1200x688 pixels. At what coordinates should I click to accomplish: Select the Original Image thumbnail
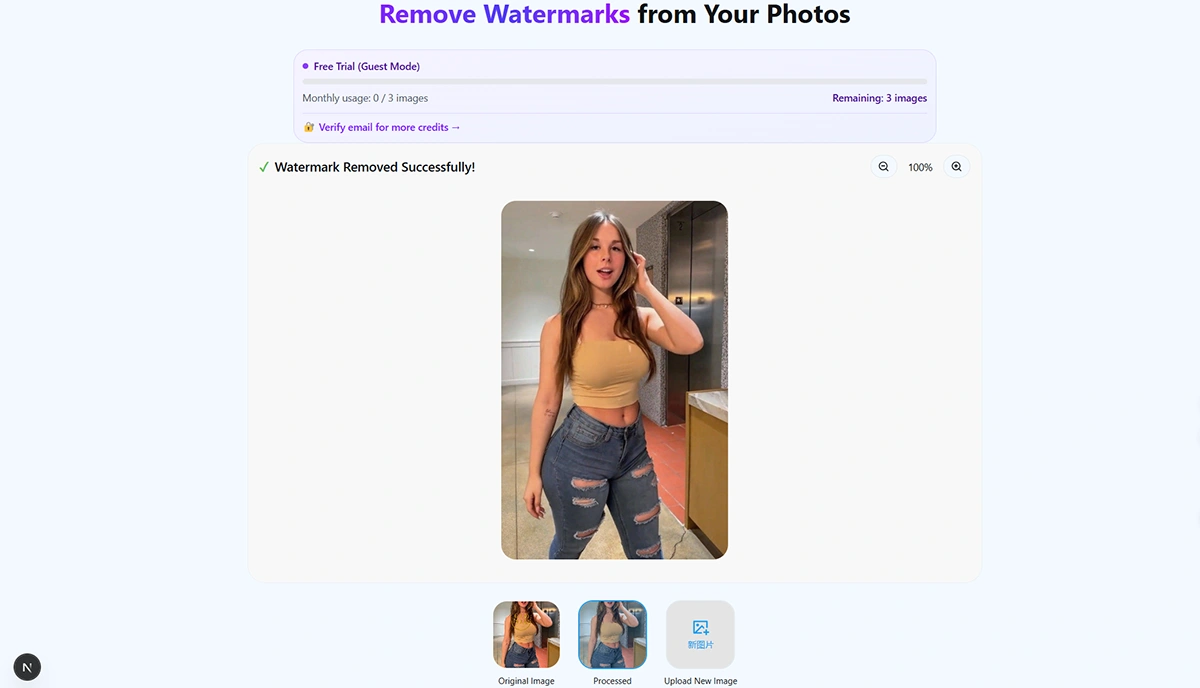[526, 634]
